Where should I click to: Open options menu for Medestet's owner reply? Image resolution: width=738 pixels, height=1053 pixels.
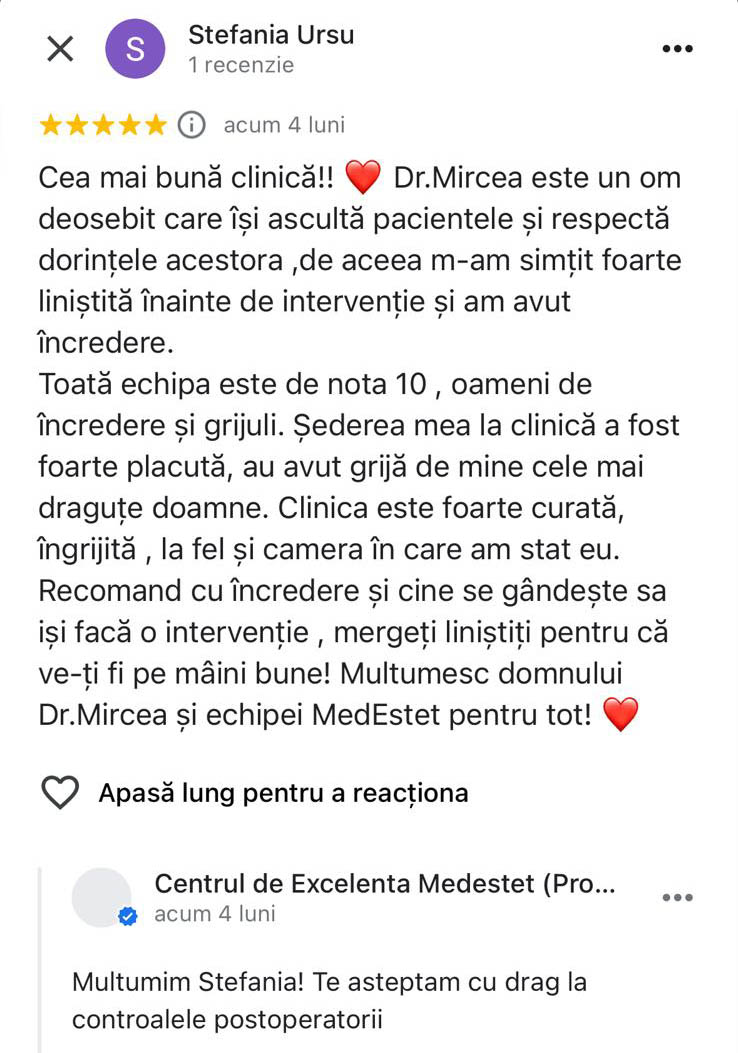point(678,897)
